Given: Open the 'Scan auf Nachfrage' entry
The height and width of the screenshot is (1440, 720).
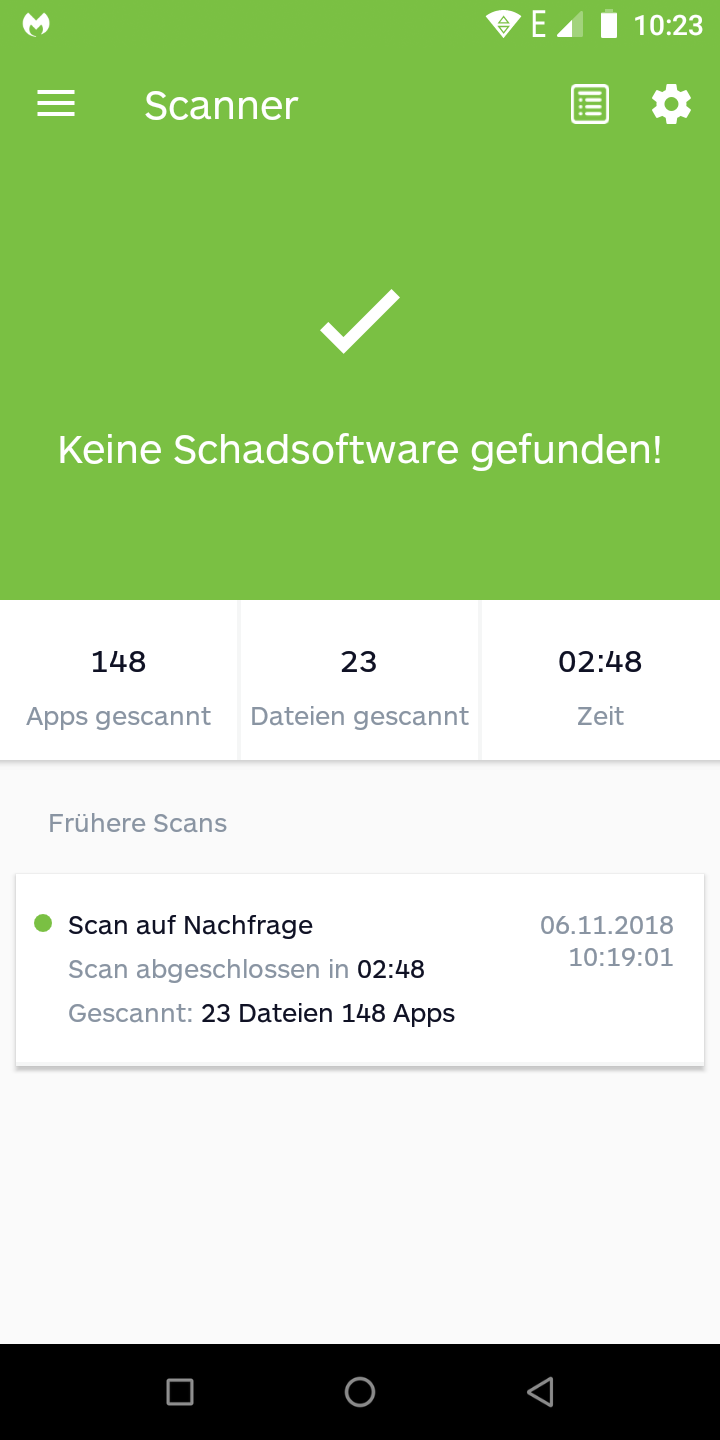Looking at the screenshot, I should coord(360,970).
